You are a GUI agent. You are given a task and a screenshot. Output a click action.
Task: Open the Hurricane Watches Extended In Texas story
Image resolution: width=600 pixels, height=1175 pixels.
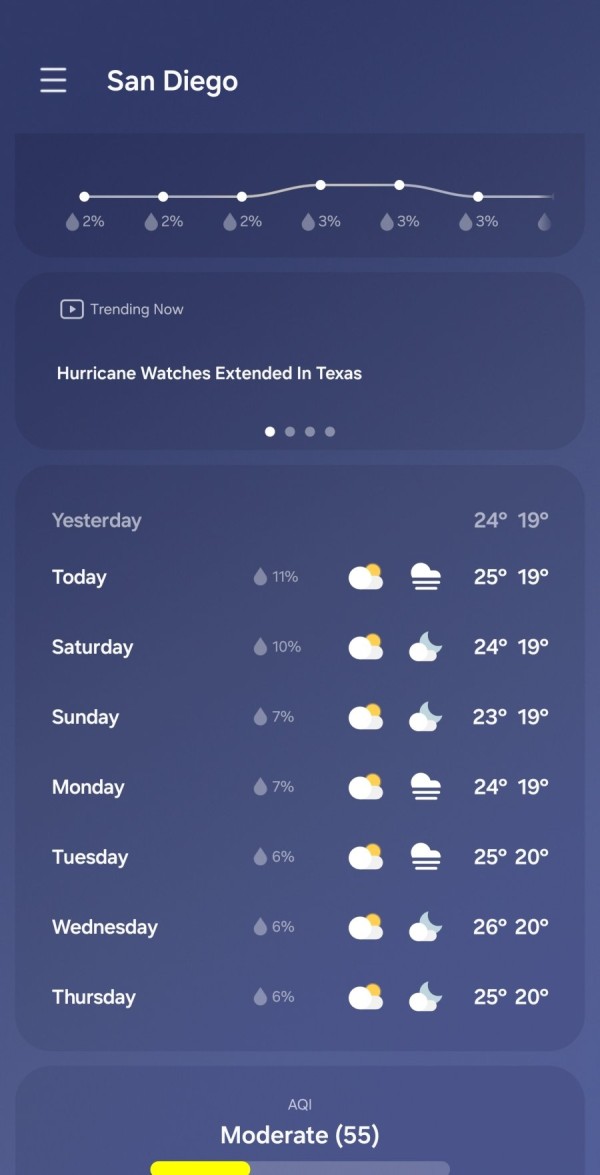[x=209, y=373]
